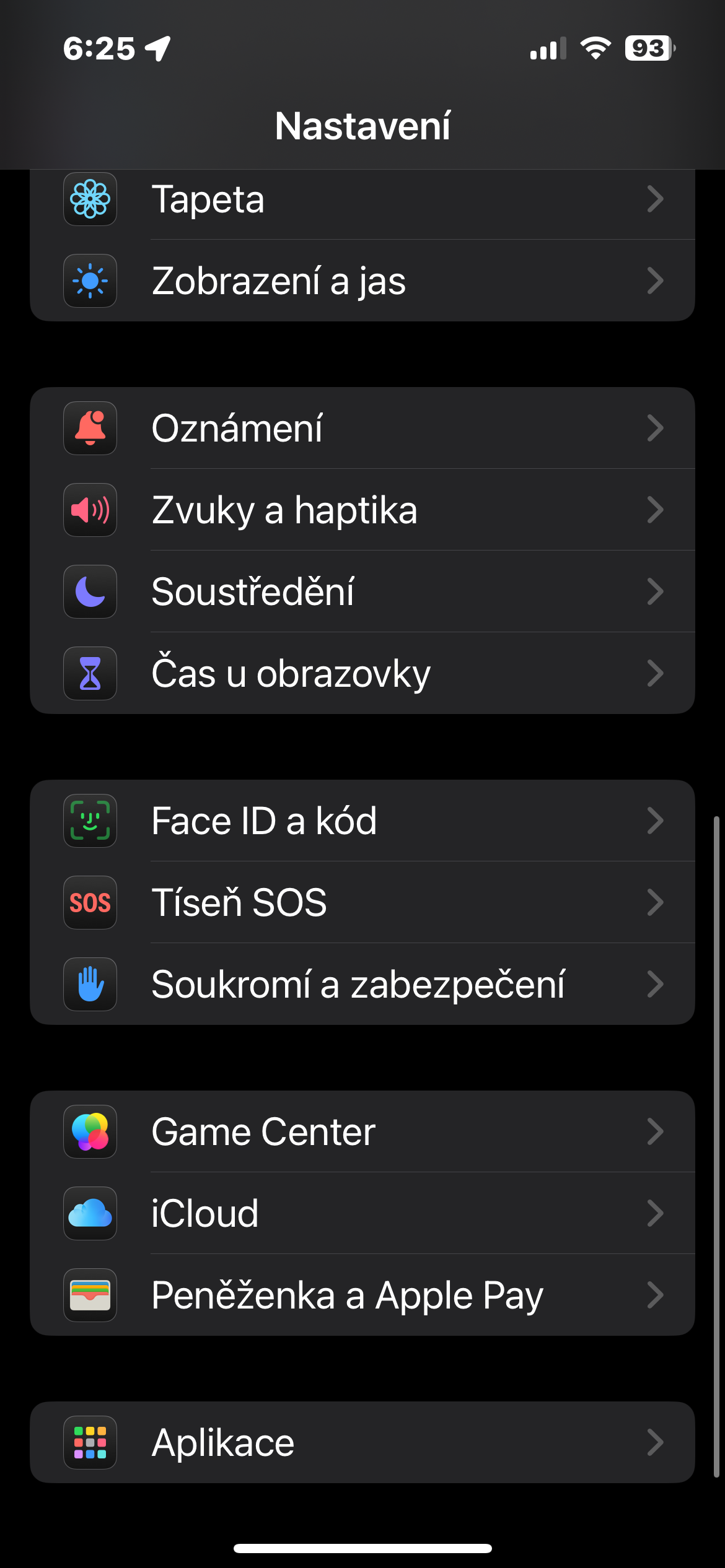The image size is (725, 1568).
Task: Go to Game Center settings
Action: [362, 1131]
